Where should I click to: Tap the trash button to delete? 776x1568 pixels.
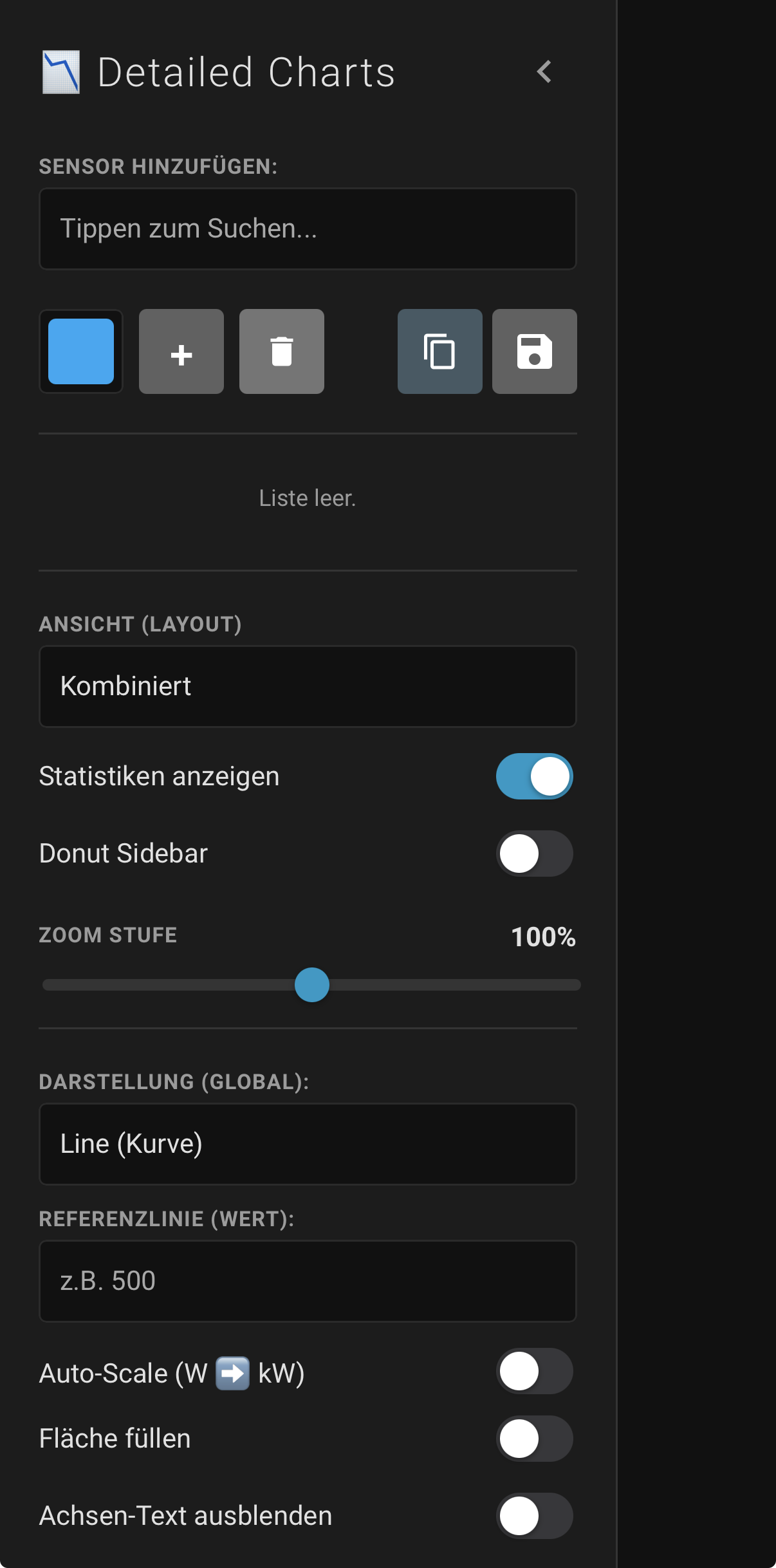[282, 351]
